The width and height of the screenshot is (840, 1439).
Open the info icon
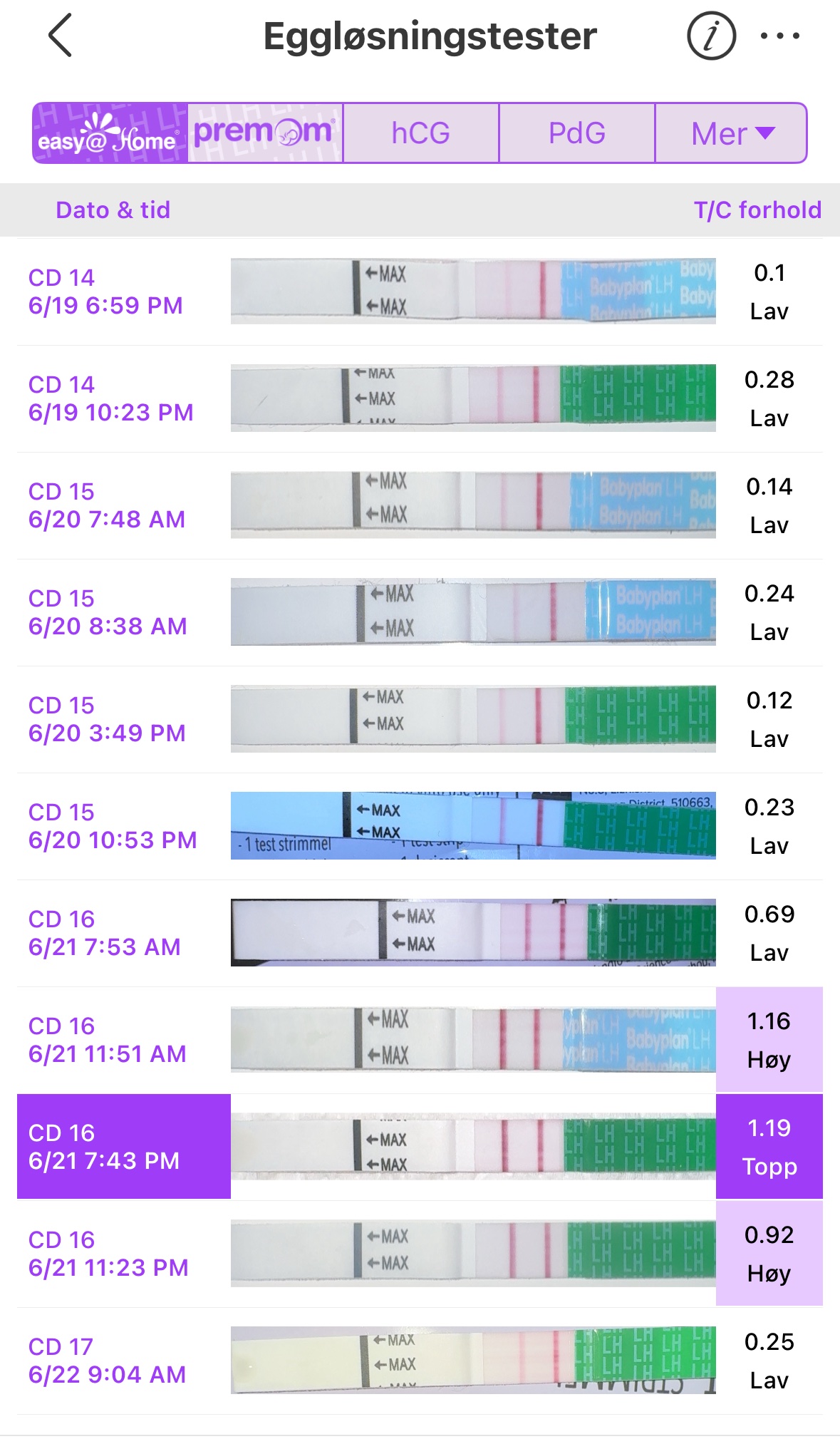(x=710, y=36)
